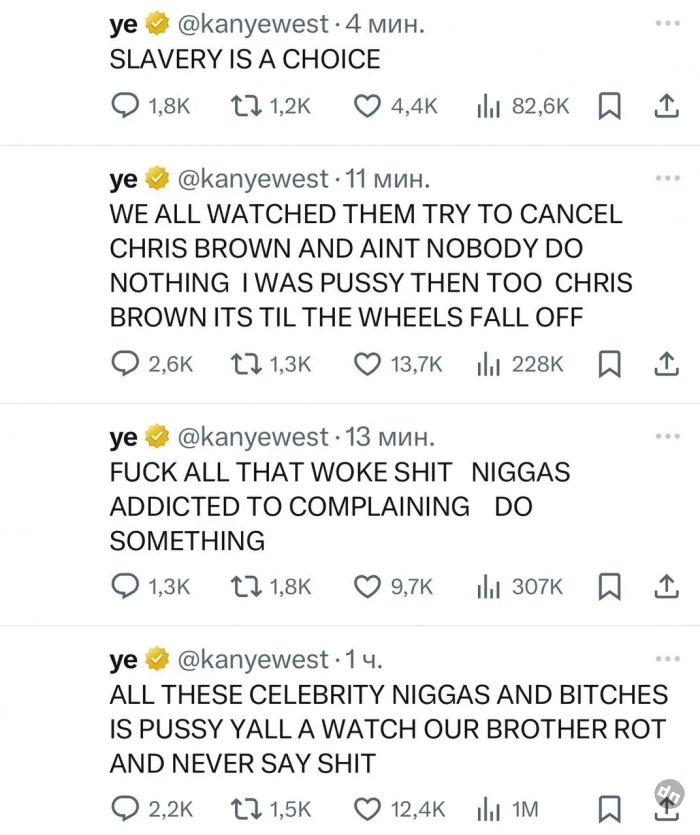Share the 13 мин. tweet
Viewport: 700px width, 835px height.
[x=665, y=587]
